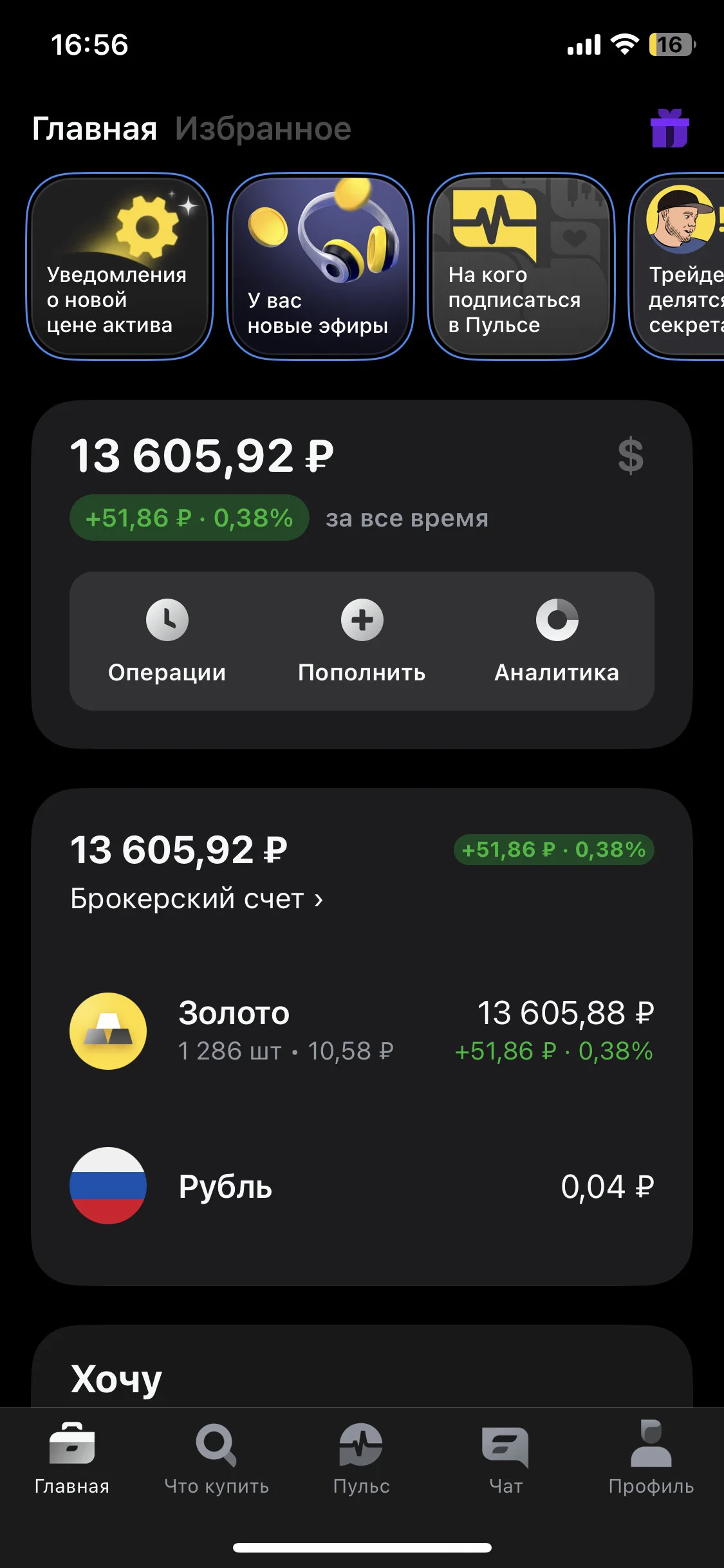This screenshot has width=724, height=1568.
Task: Switch to the Избранное tab
Action: pyautogui.click(x=263, y=129)
